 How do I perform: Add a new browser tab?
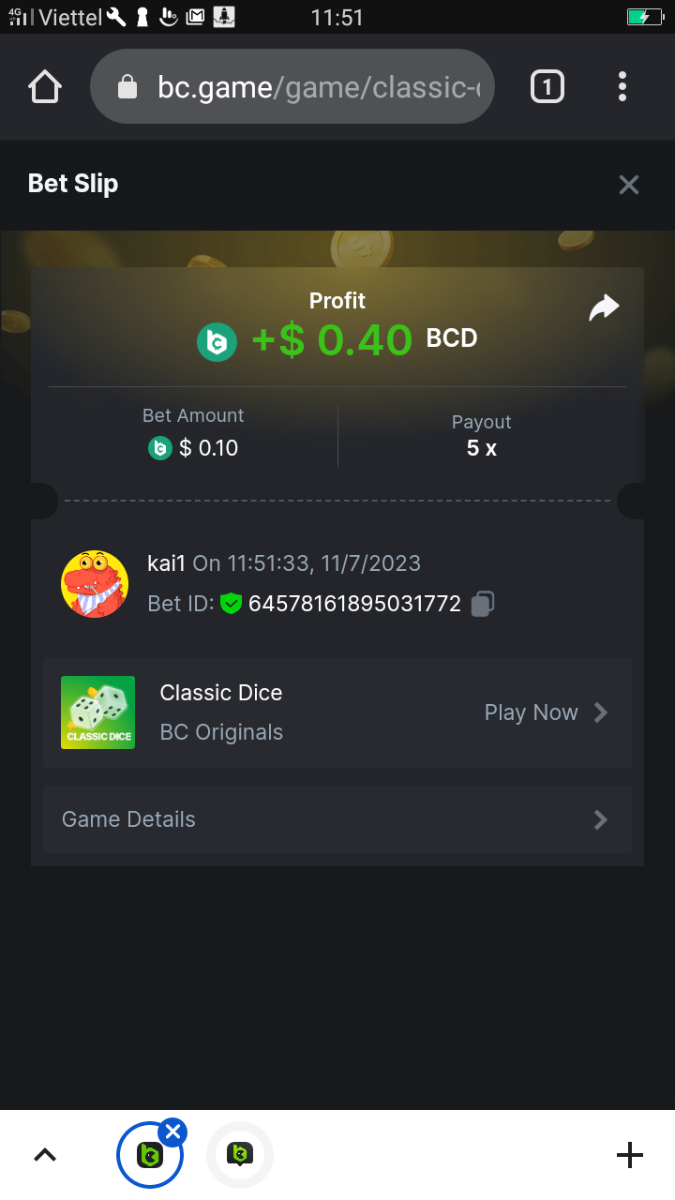point(629,1156)
